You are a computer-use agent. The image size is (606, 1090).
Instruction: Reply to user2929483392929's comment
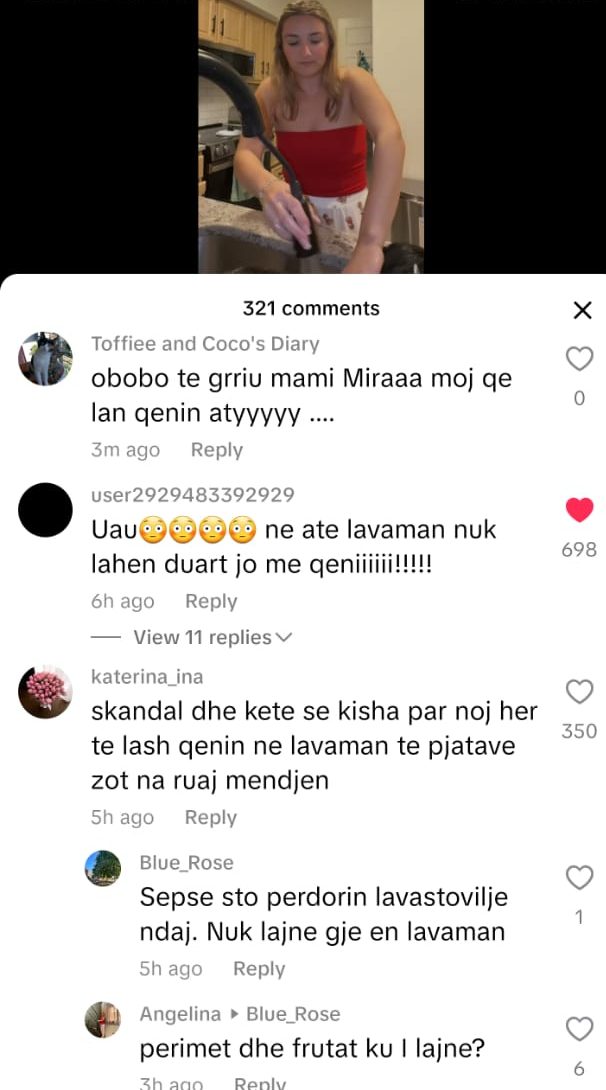[210, 601]
